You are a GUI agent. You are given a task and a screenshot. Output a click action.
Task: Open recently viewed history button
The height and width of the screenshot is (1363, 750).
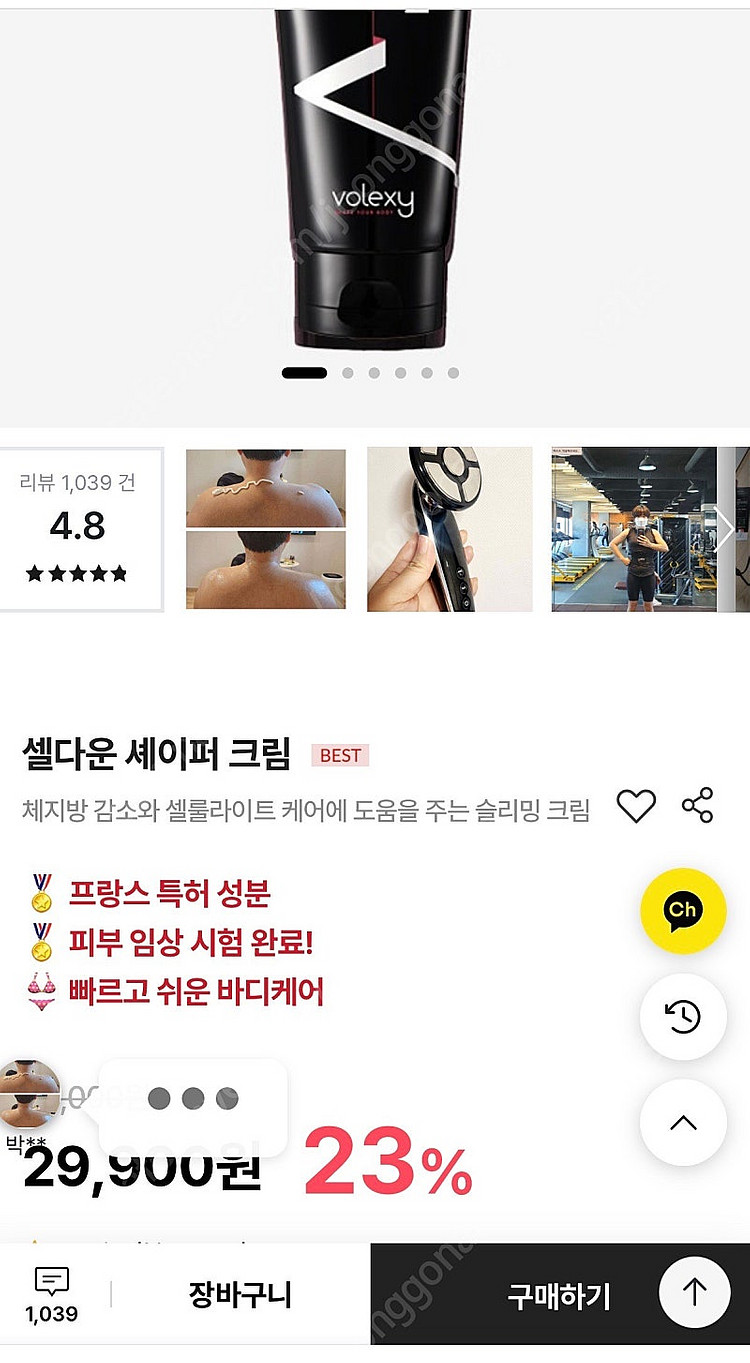pyautogui.click(x=682, y=1017)
